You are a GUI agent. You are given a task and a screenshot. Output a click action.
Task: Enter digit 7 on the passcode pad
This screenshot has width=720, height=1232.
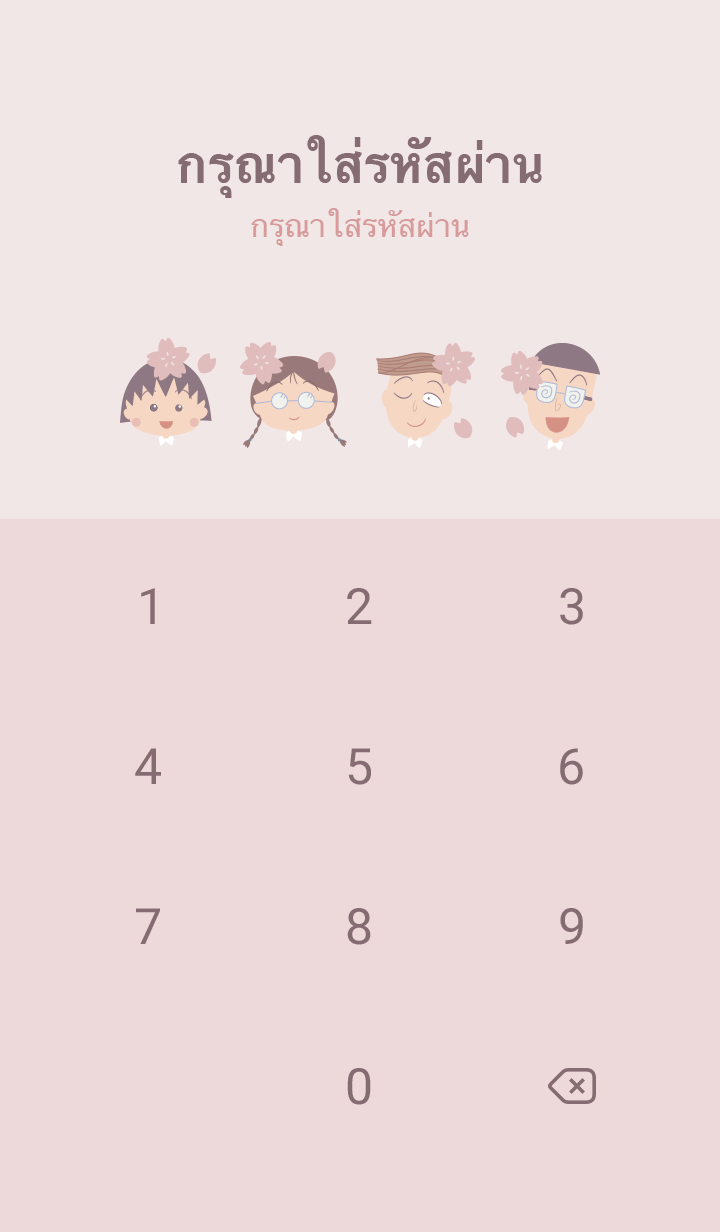coord(148,927)
